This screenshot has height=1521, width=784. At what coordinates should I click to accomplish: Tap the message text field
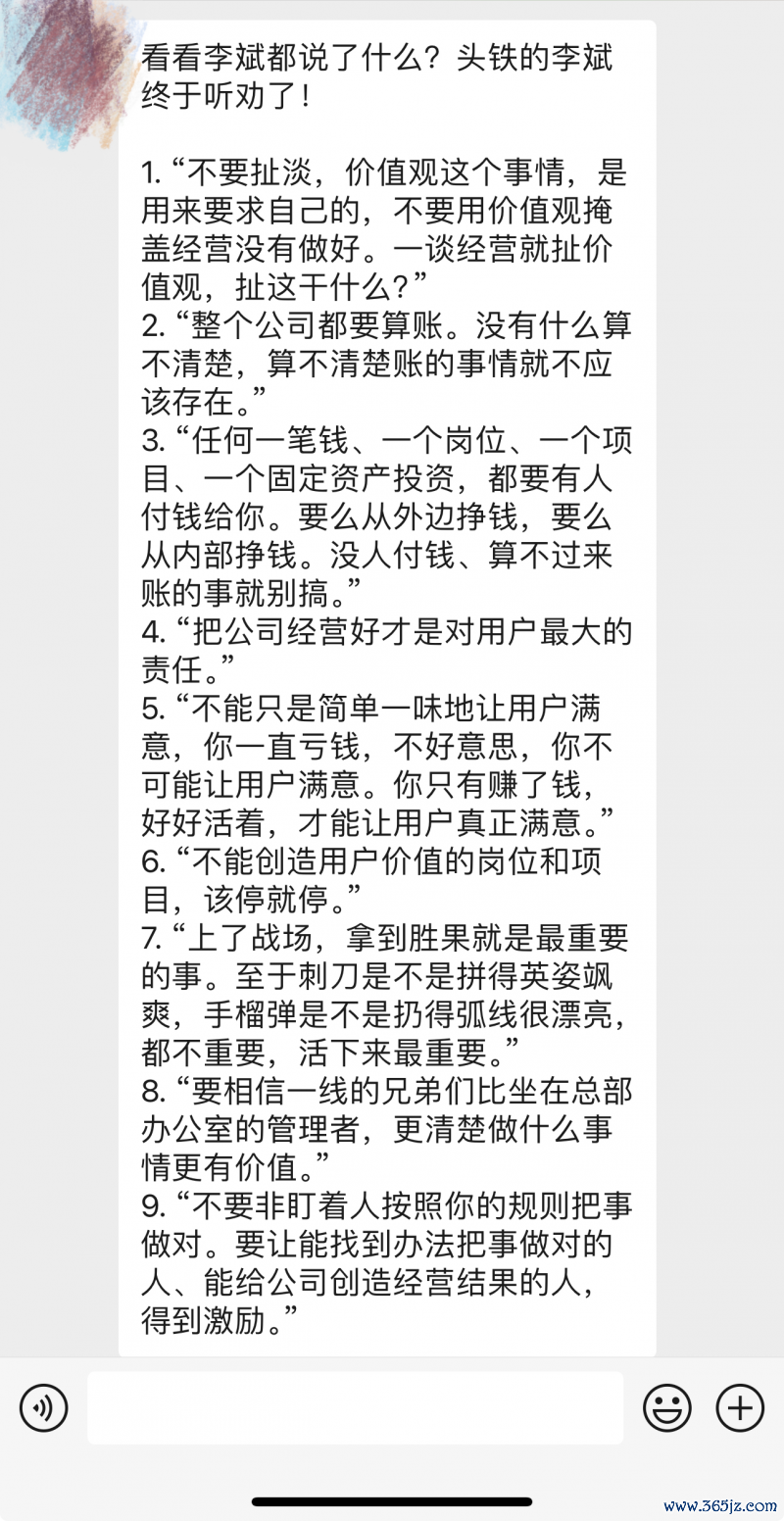click(x=356, y=1408)
